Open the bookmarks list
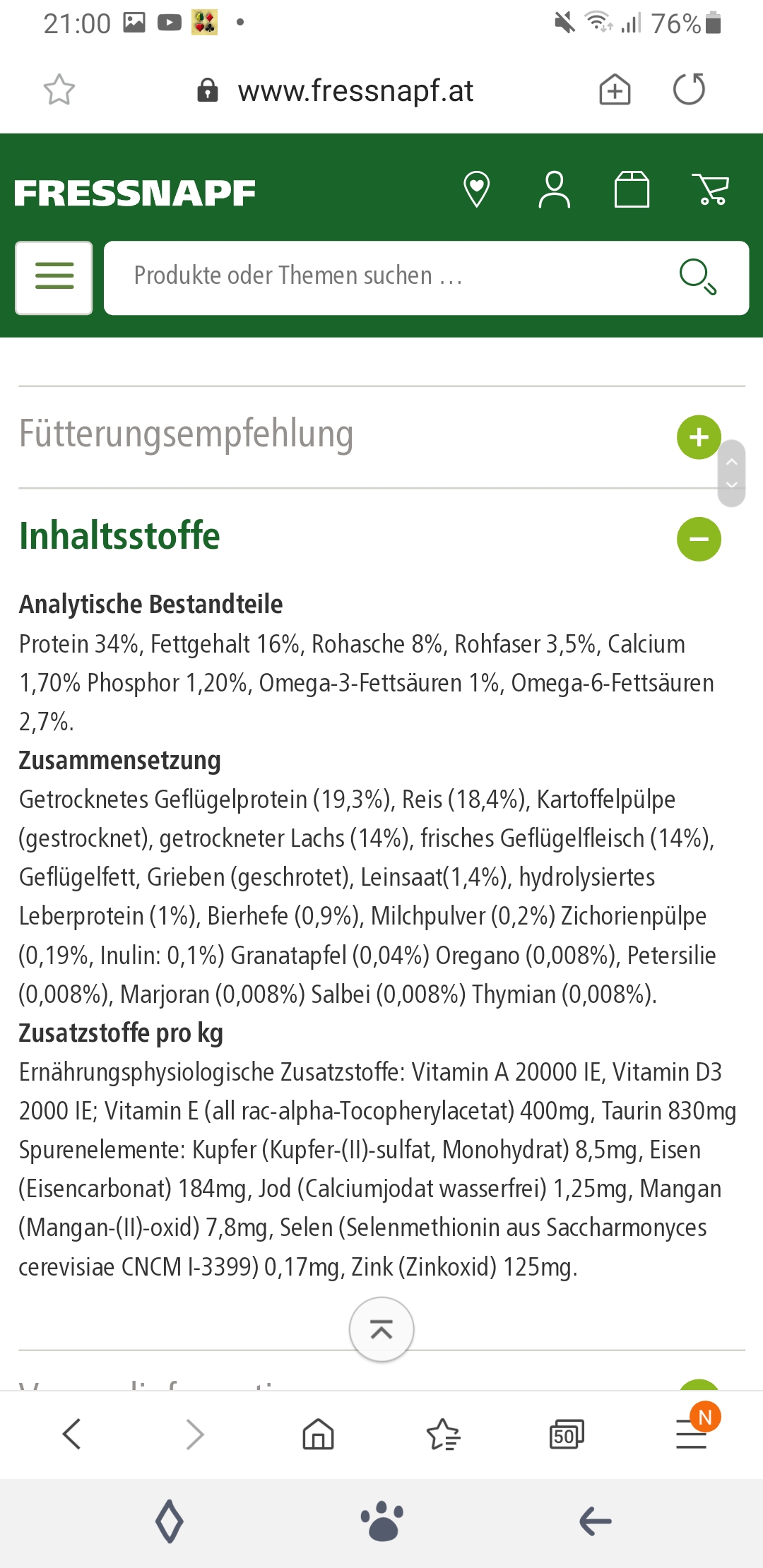 coord(443,1434)
